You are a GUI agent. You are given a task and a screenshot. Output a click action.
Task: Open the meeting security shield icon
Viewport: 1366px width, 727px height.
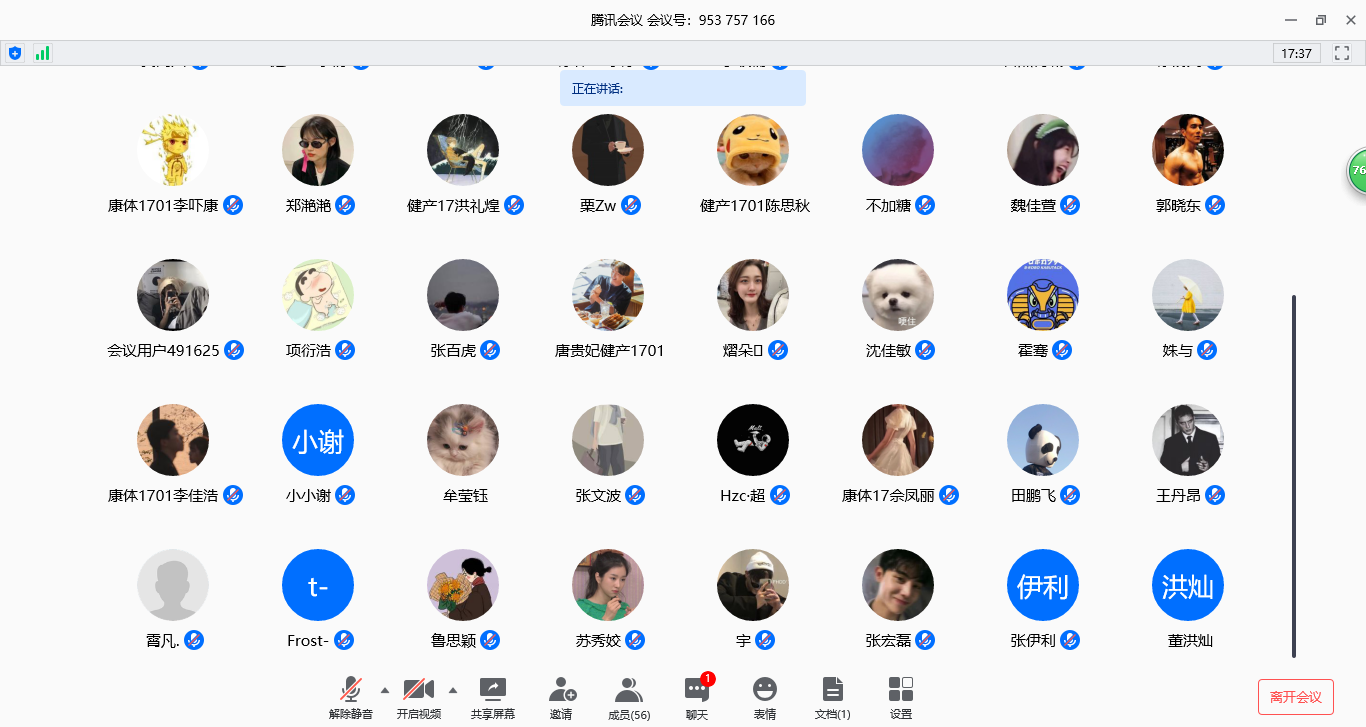(x=15, y=53)
